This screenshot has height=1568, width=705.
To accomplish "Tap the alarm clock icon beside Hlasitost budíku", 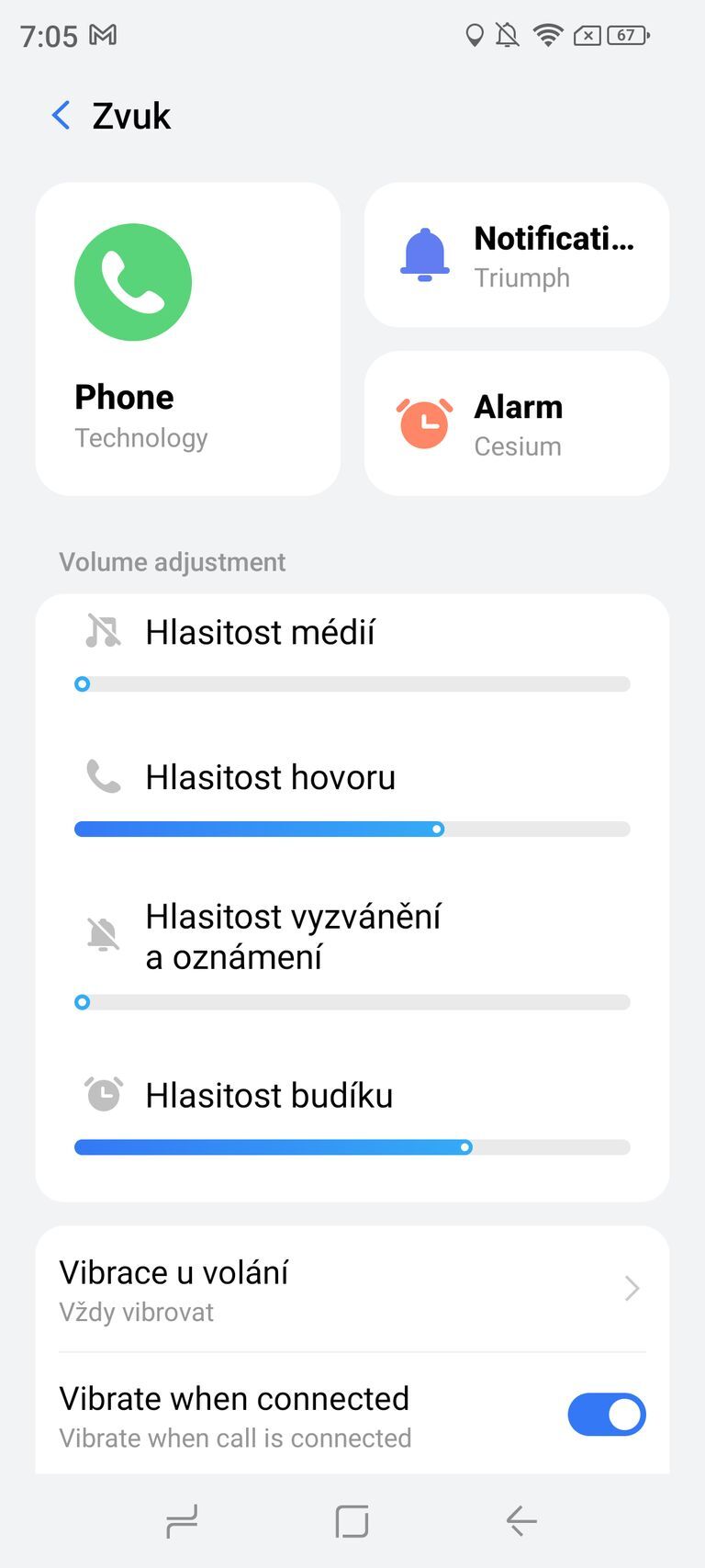I will 102,1094.
